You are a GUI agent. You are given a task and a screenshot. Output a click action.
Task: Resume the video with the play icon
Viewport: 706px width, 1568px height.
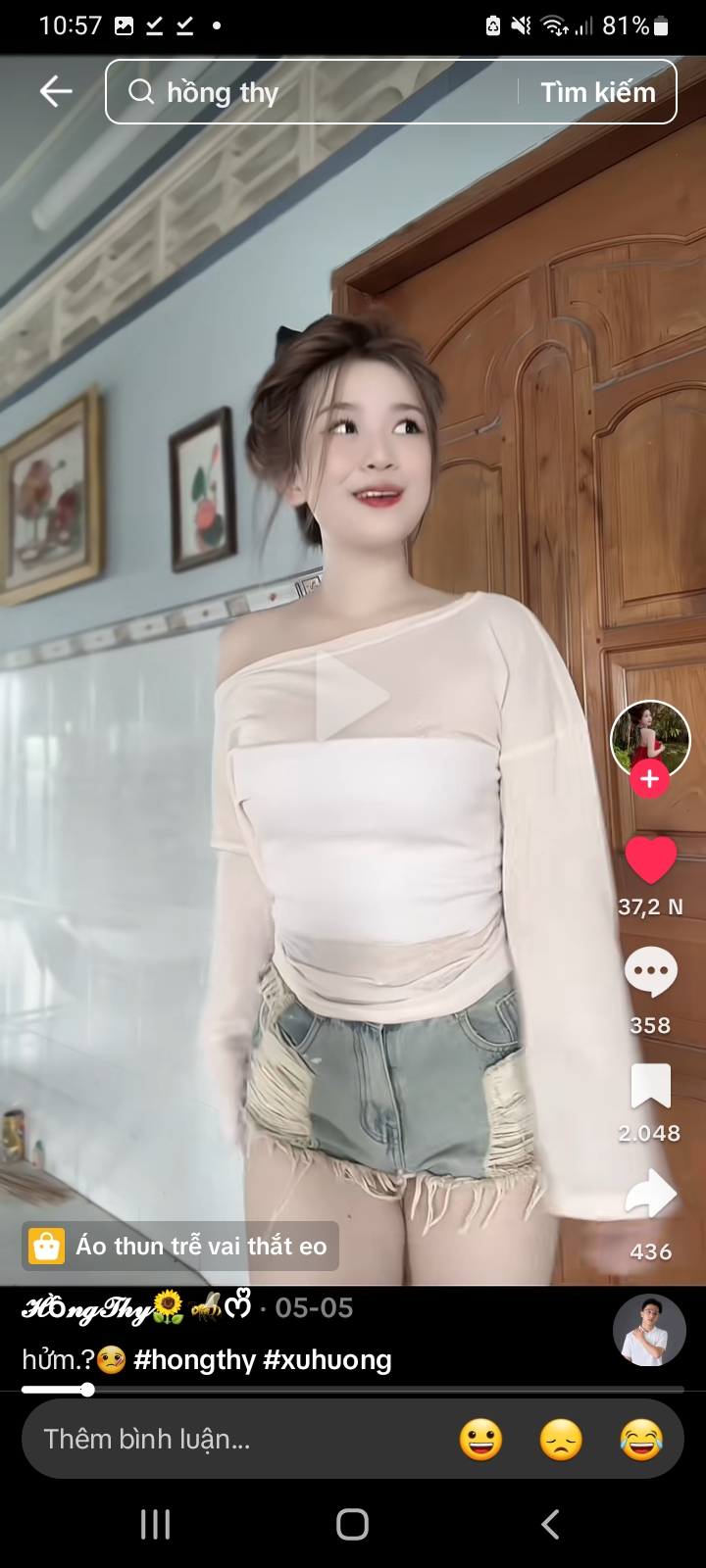(x=352, y=697)
